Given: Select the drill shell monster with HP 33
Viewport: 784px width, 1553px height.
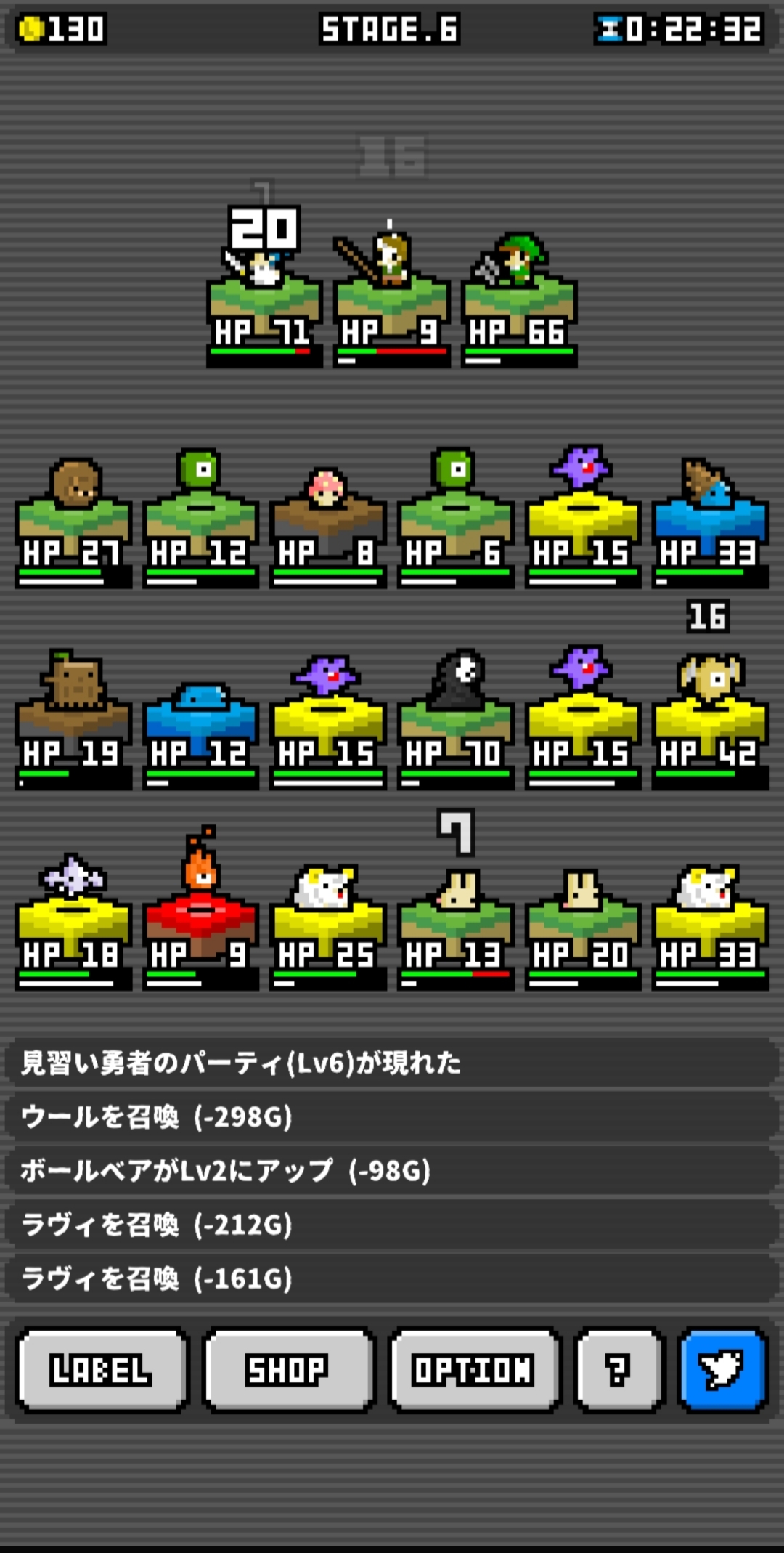Looking at the screenshot, I should coord(711,516).
